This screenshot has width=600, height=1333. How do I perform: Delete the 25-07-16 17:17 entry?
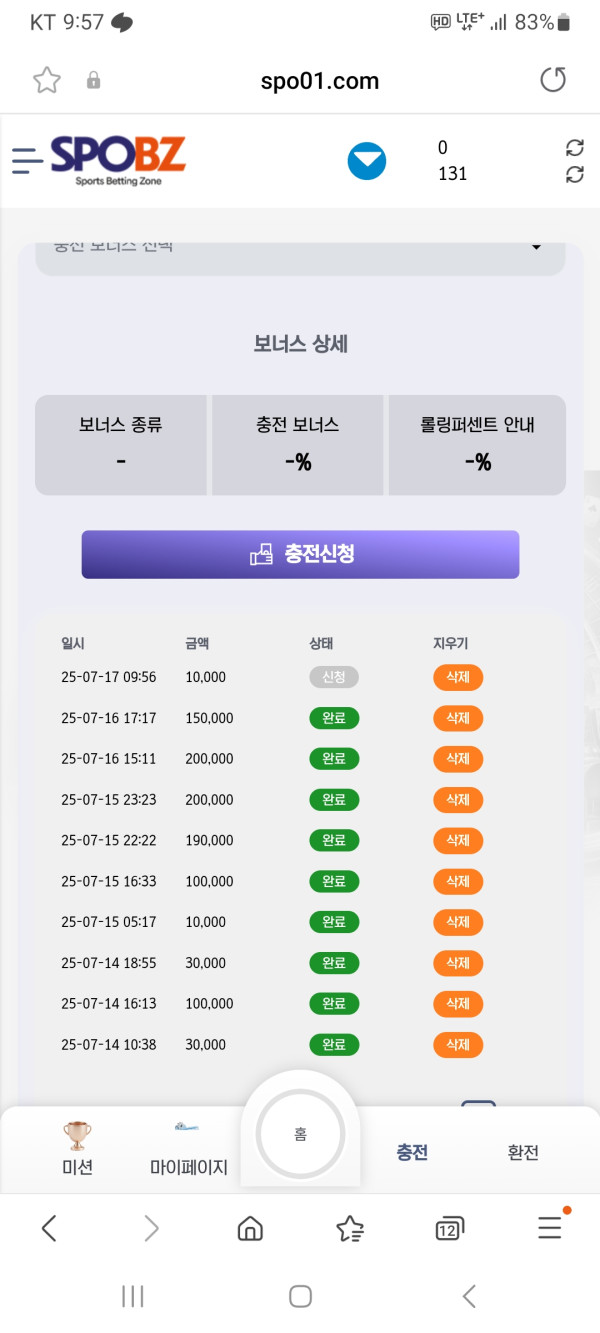458,718
